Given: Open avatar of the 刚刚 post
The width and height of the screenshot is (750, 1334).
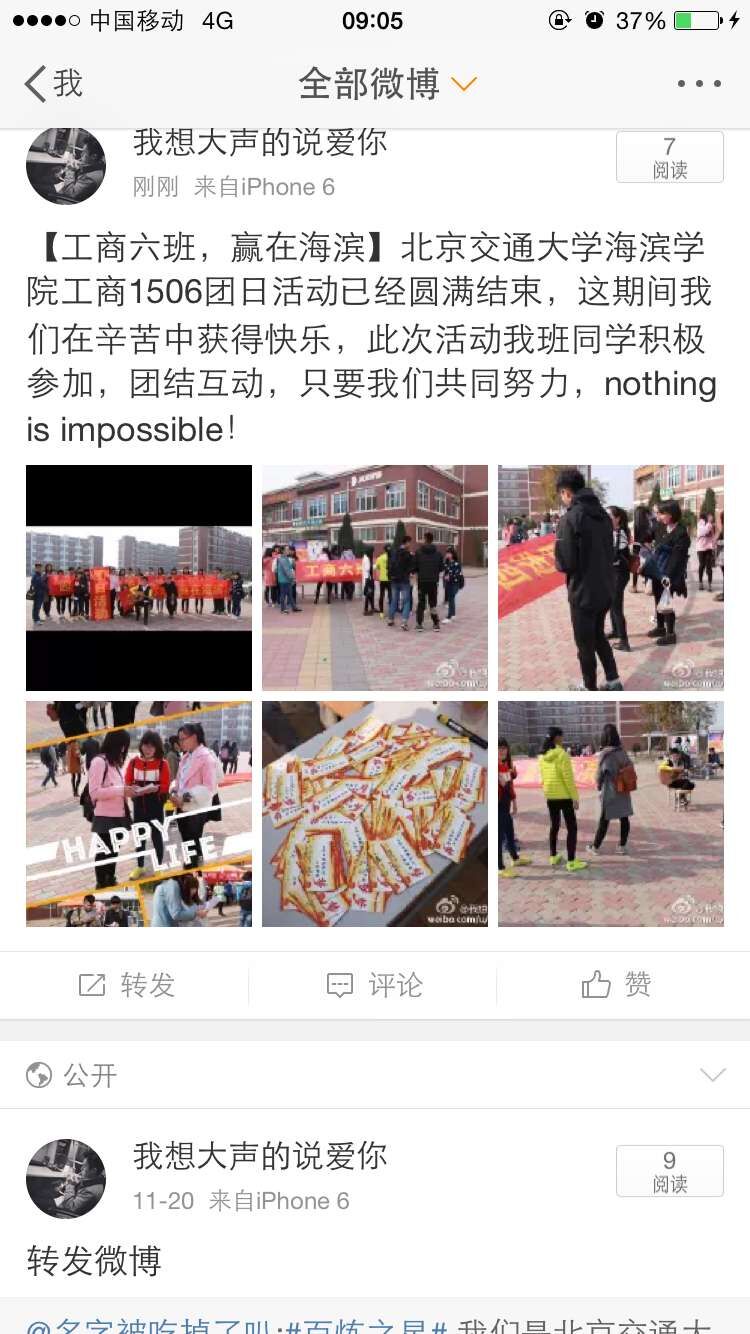Looking at the screenshot, I should (x=66, y=165).
